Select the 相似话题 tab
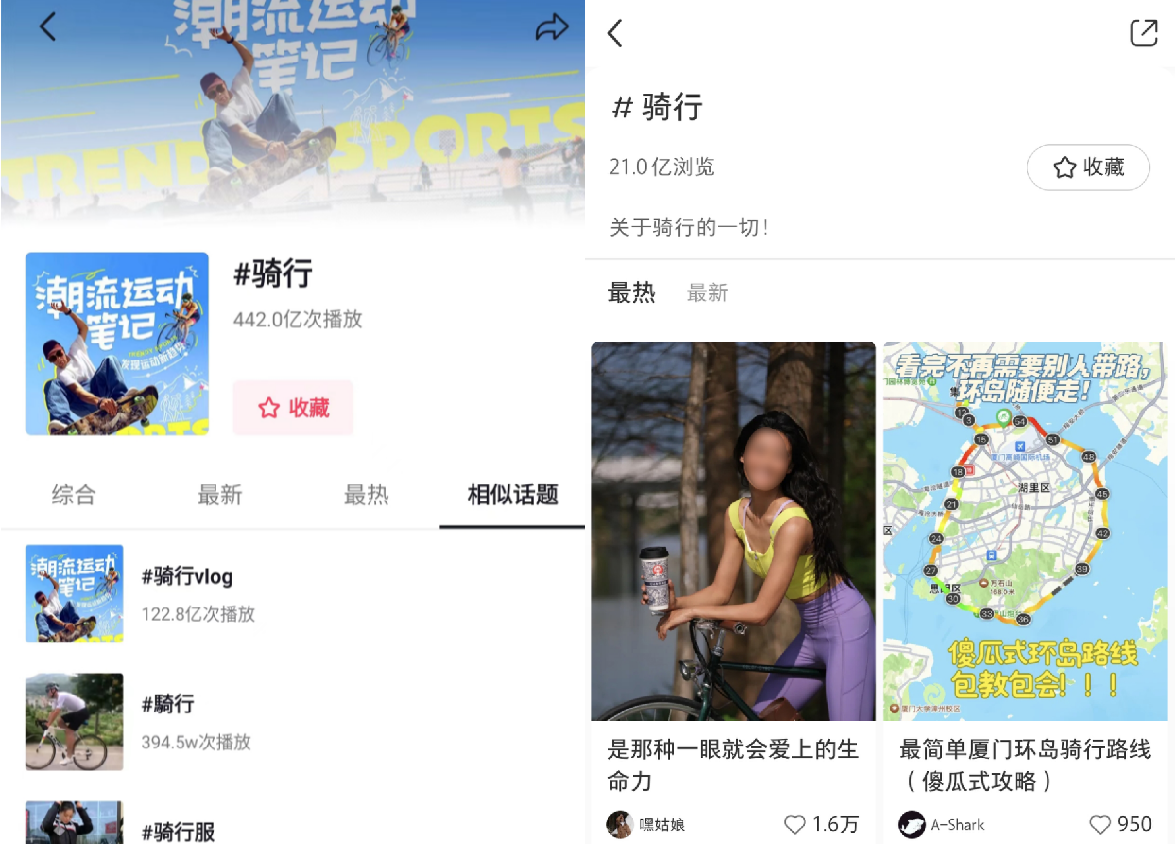 (512, 494)
